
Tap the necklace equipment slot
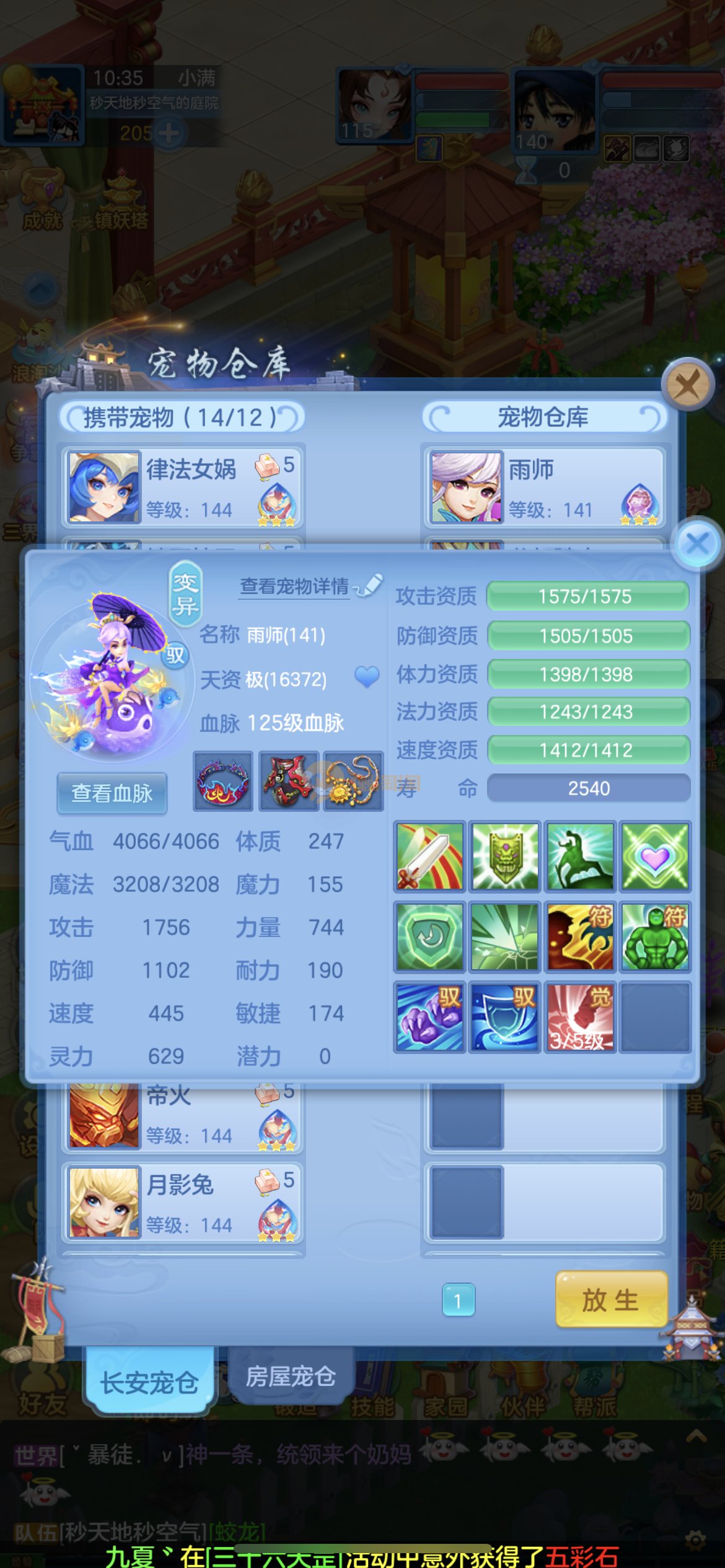(x=353, y=782)
